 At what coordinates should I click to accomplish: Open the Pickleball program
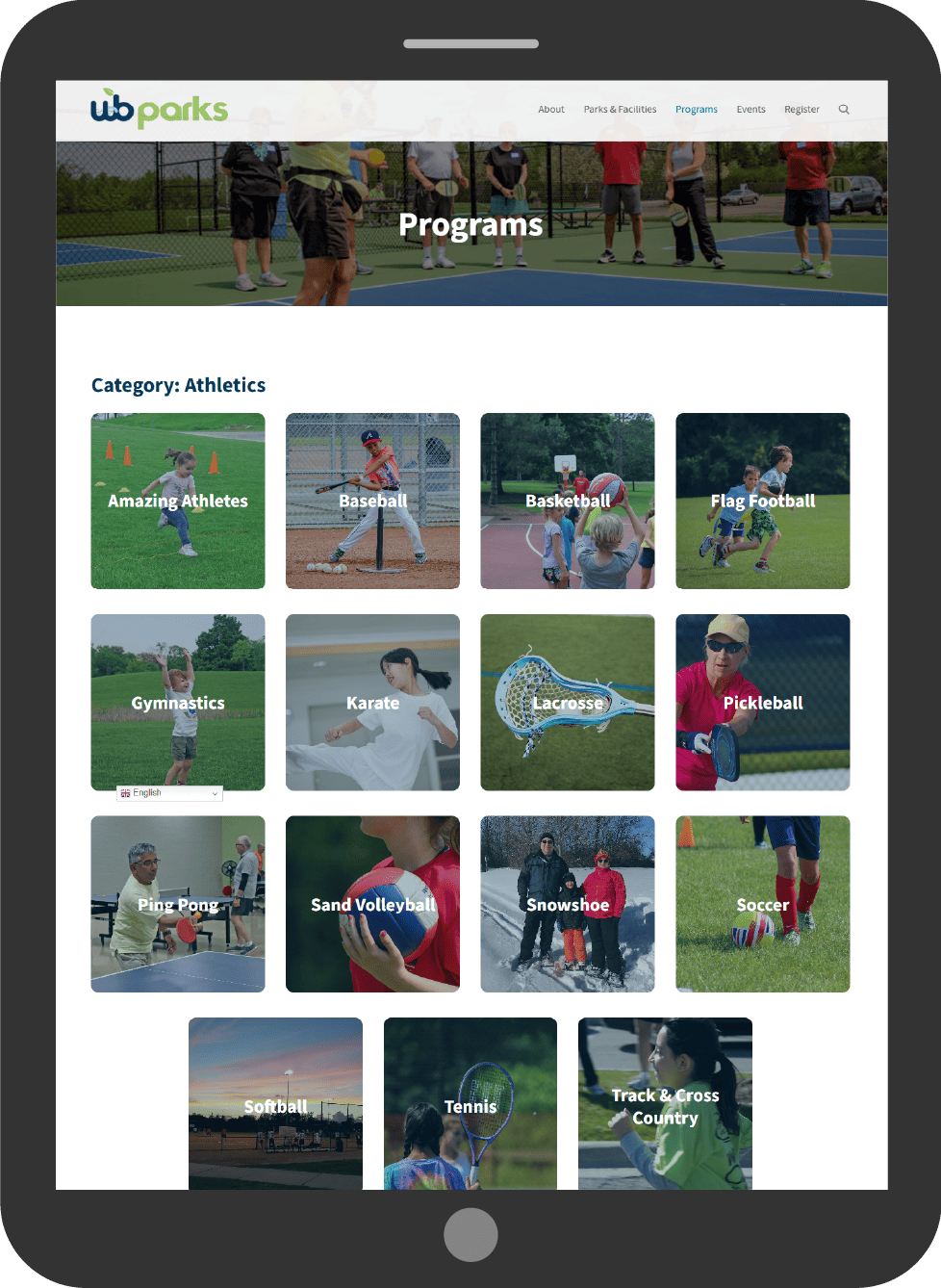click(x=762, y=703)
